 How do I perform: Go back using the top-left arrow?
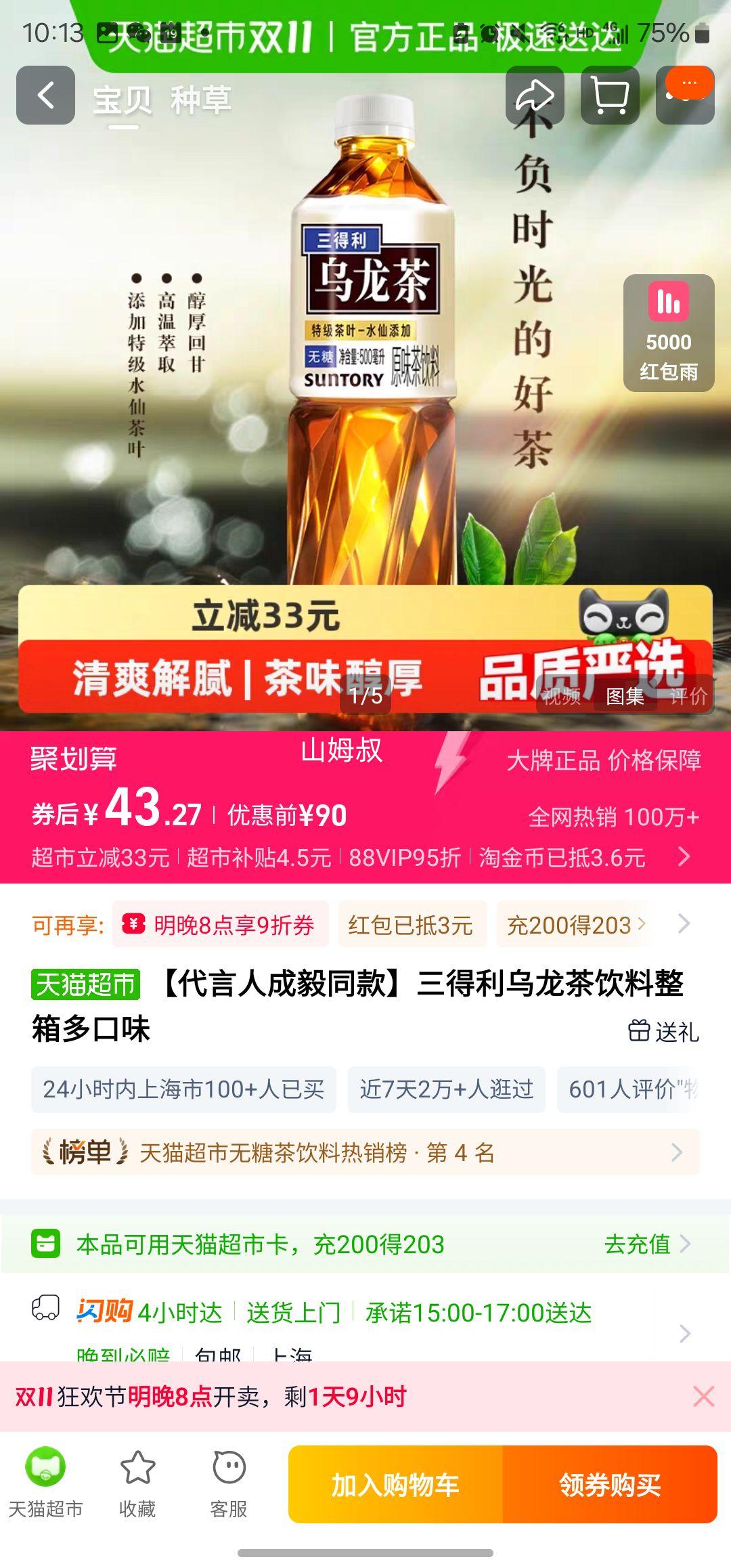45,95
